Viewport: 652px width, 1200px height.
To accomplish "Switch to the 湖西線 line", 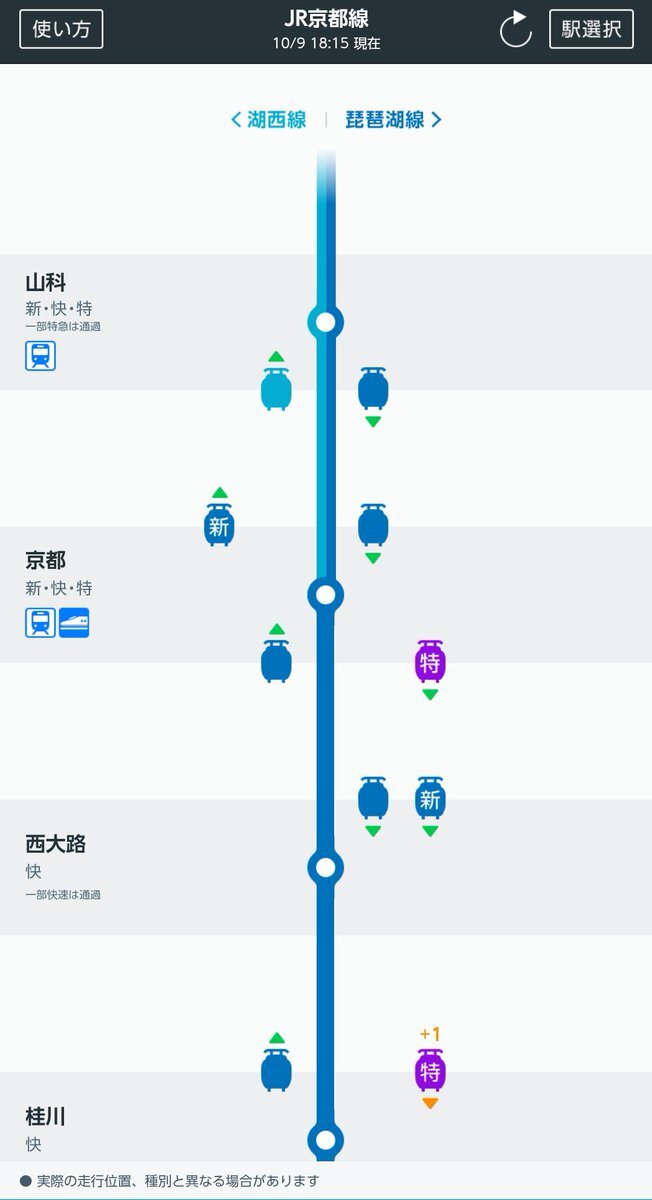I will pos(268,120).
